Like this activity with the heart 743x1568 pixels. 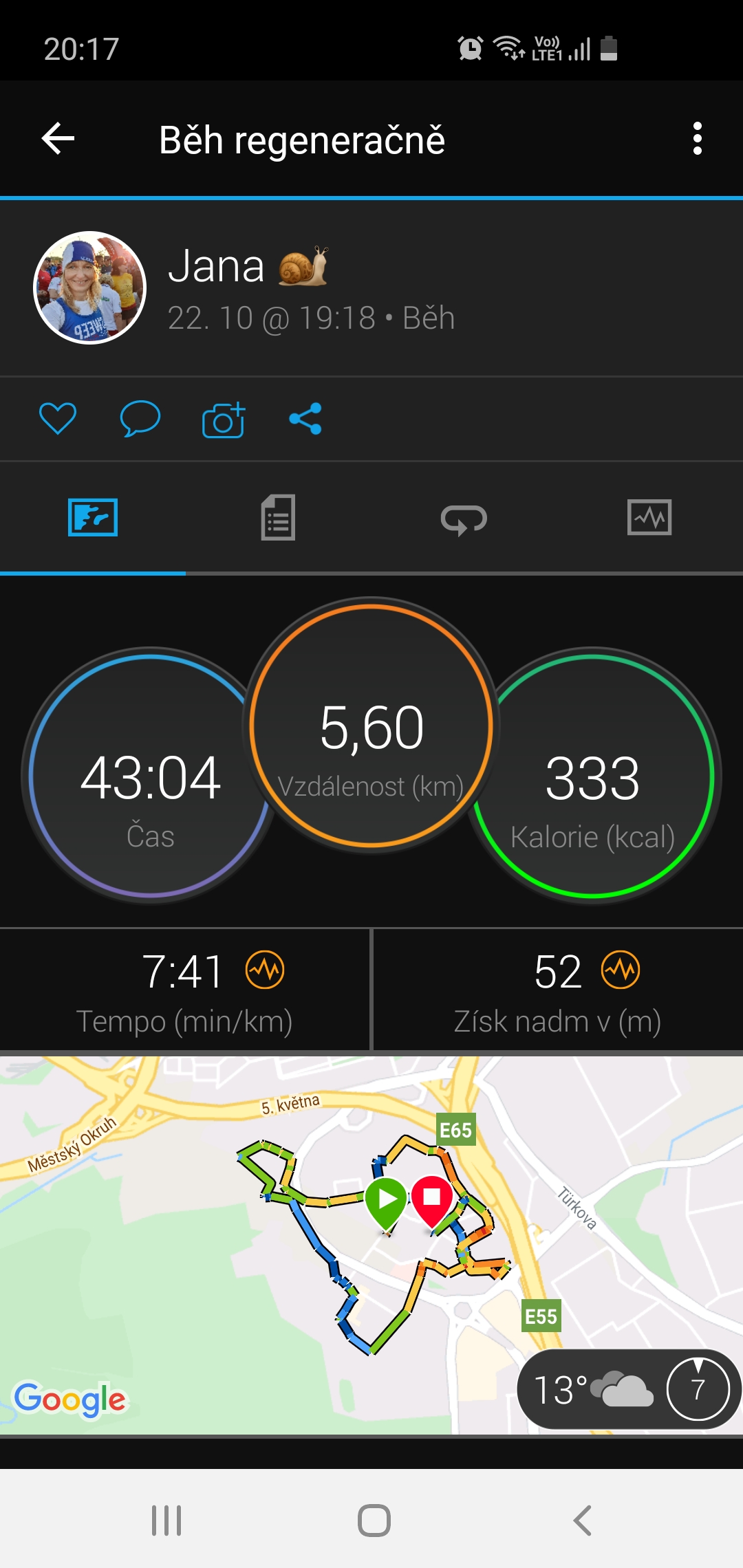(x=58, y=418)
